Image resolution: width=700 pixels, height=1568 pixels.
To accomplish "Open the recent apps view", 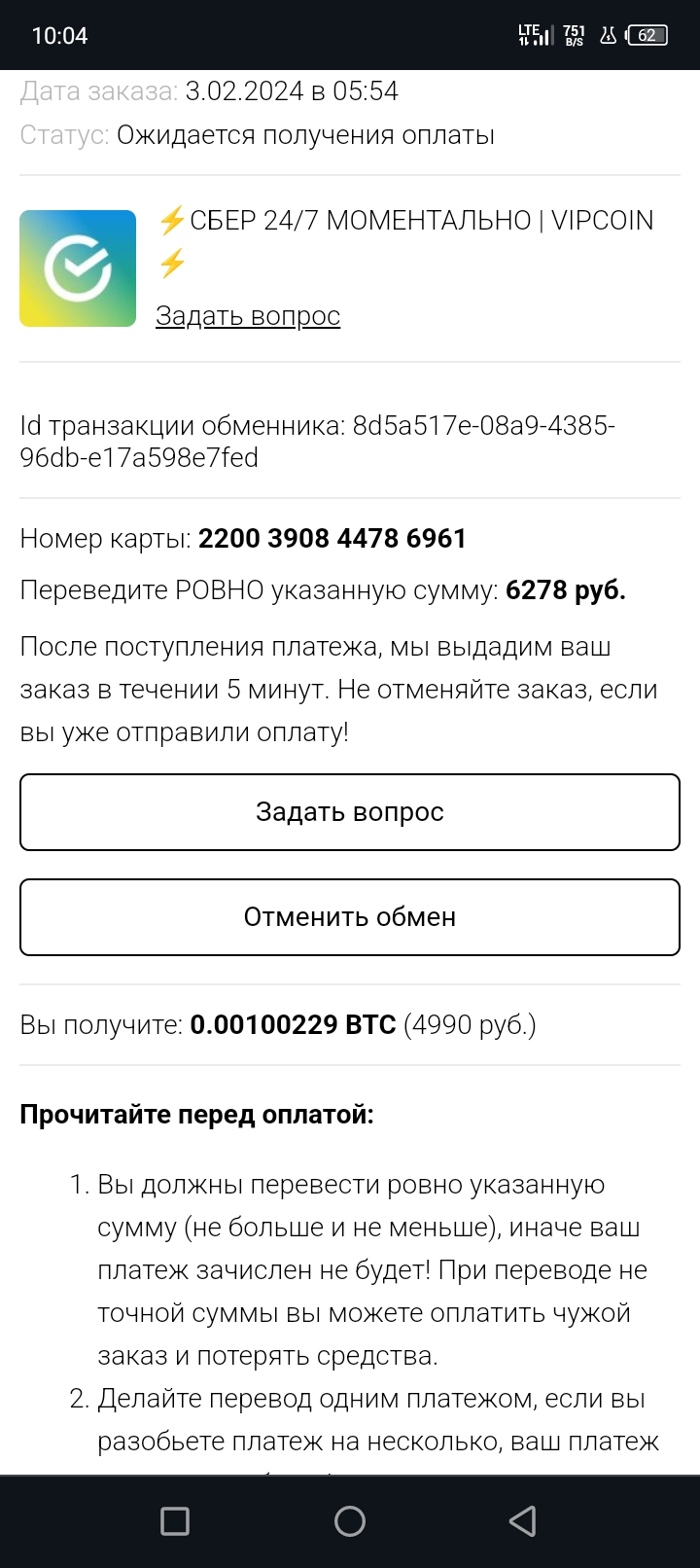I will 175,1521.
